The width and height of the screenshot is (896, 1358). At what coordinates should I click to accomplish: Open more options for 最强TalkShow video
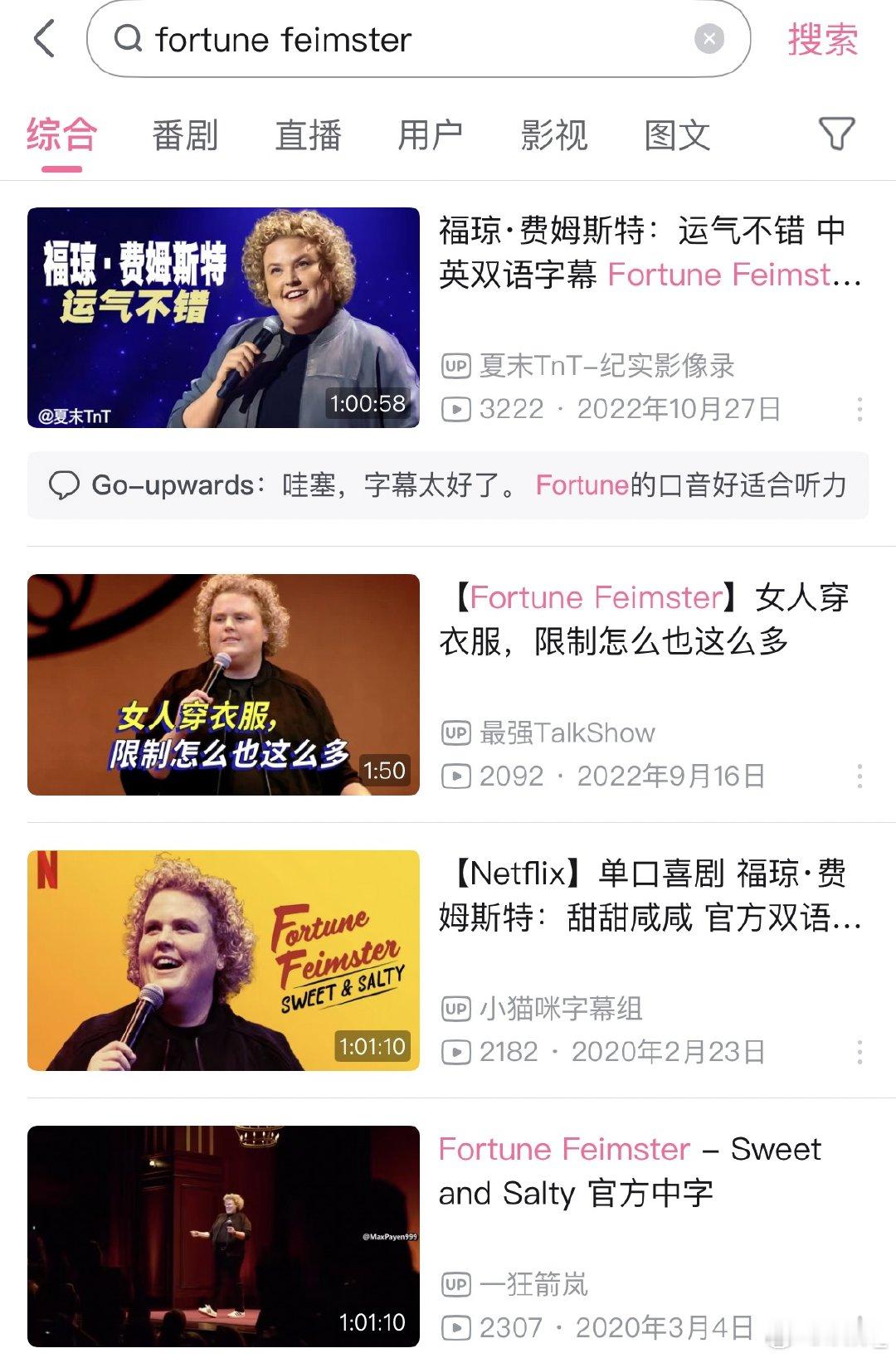pyautogui.click(x=859, y=776)
